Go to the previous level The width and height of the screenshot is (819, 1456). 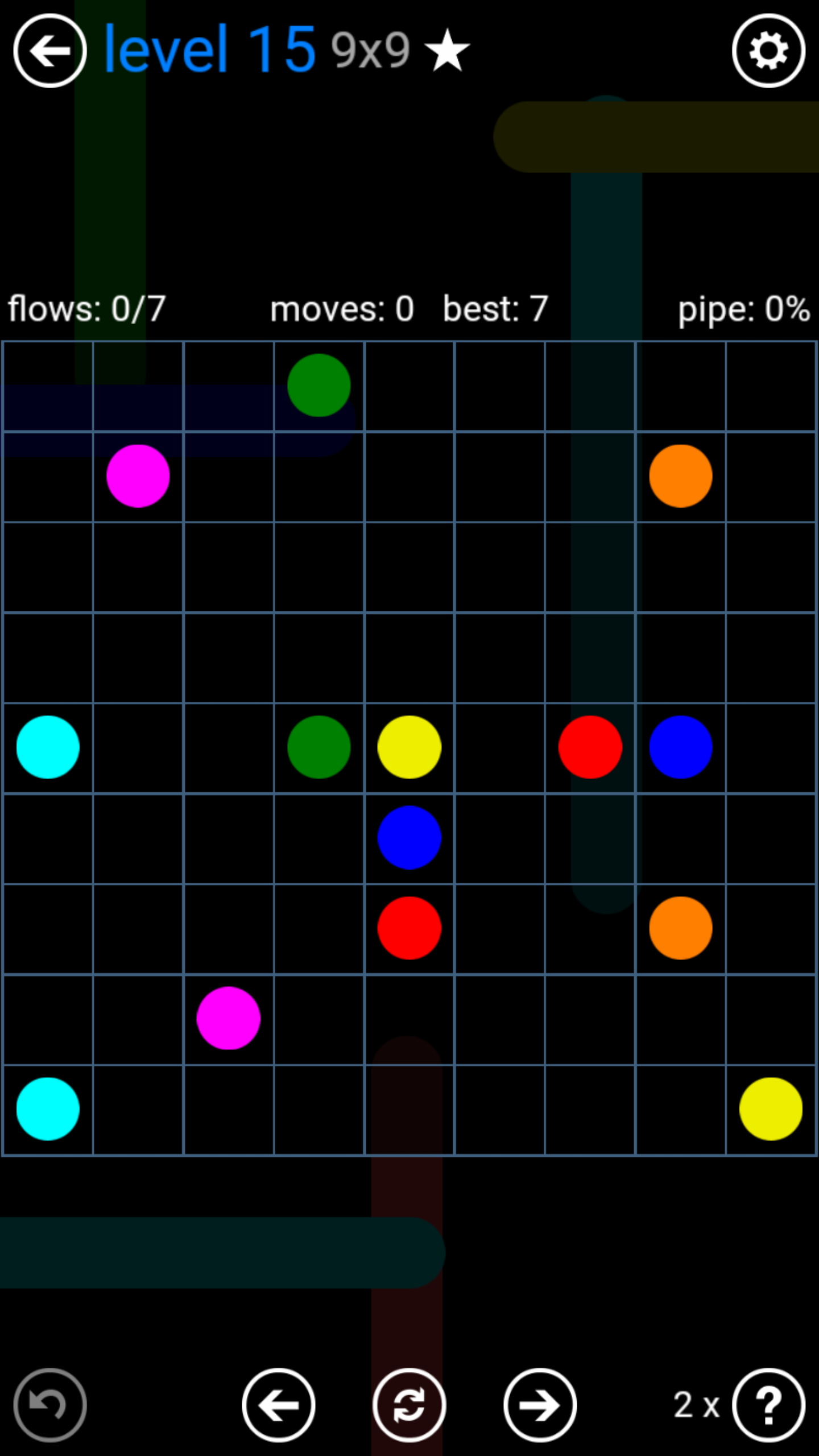click(x=279, y=1405)
